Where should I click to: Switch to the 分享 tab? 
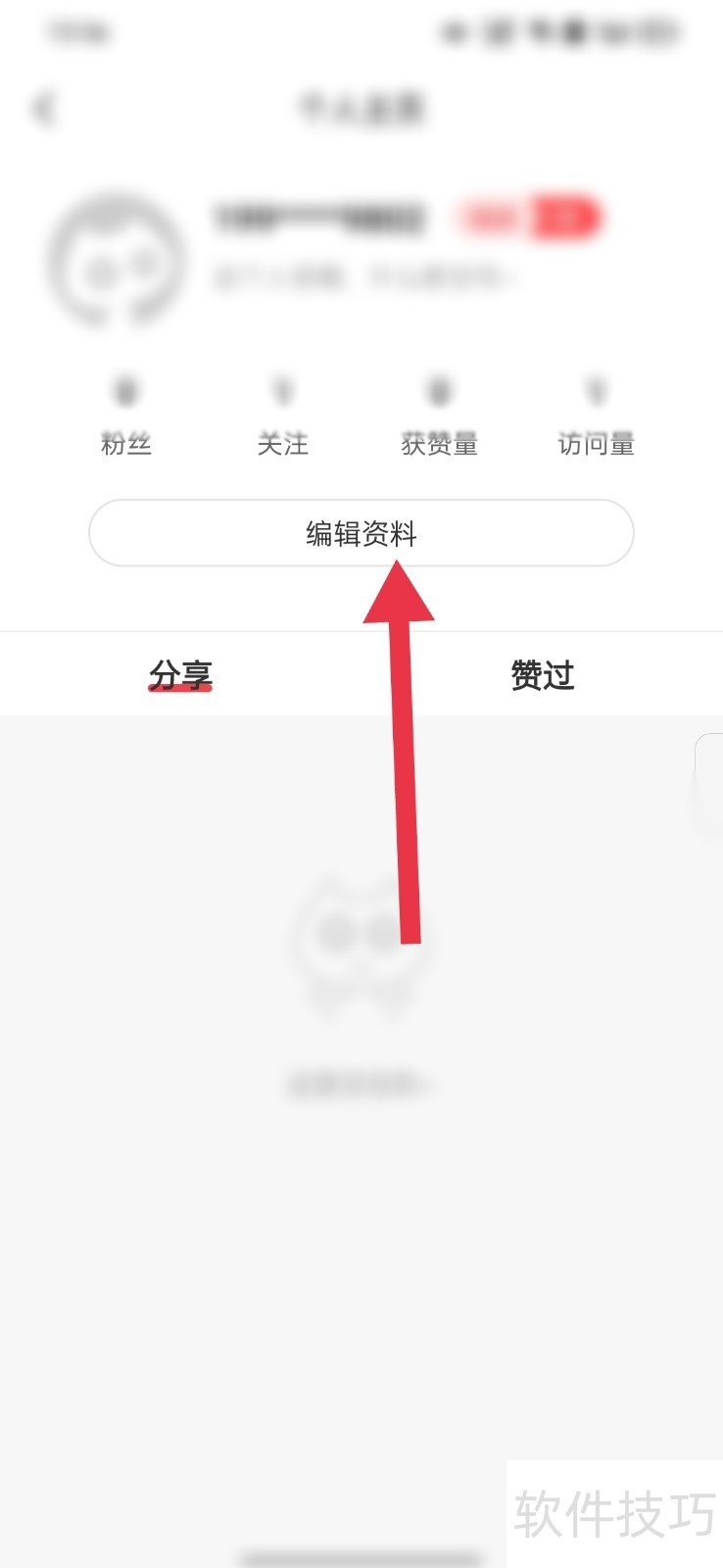point(180,674)
